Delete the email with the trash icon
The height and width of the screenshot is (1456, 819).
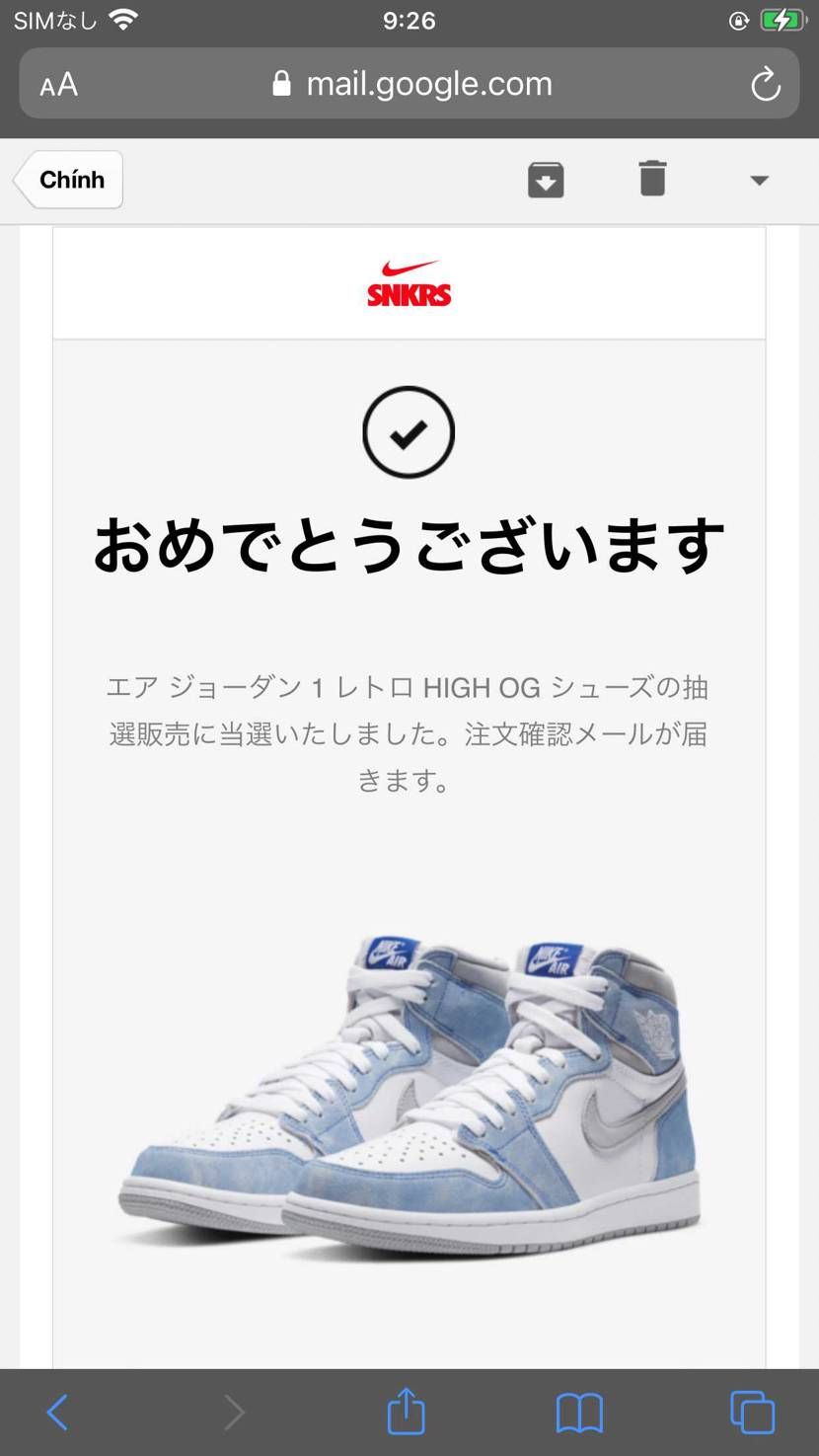652,179
